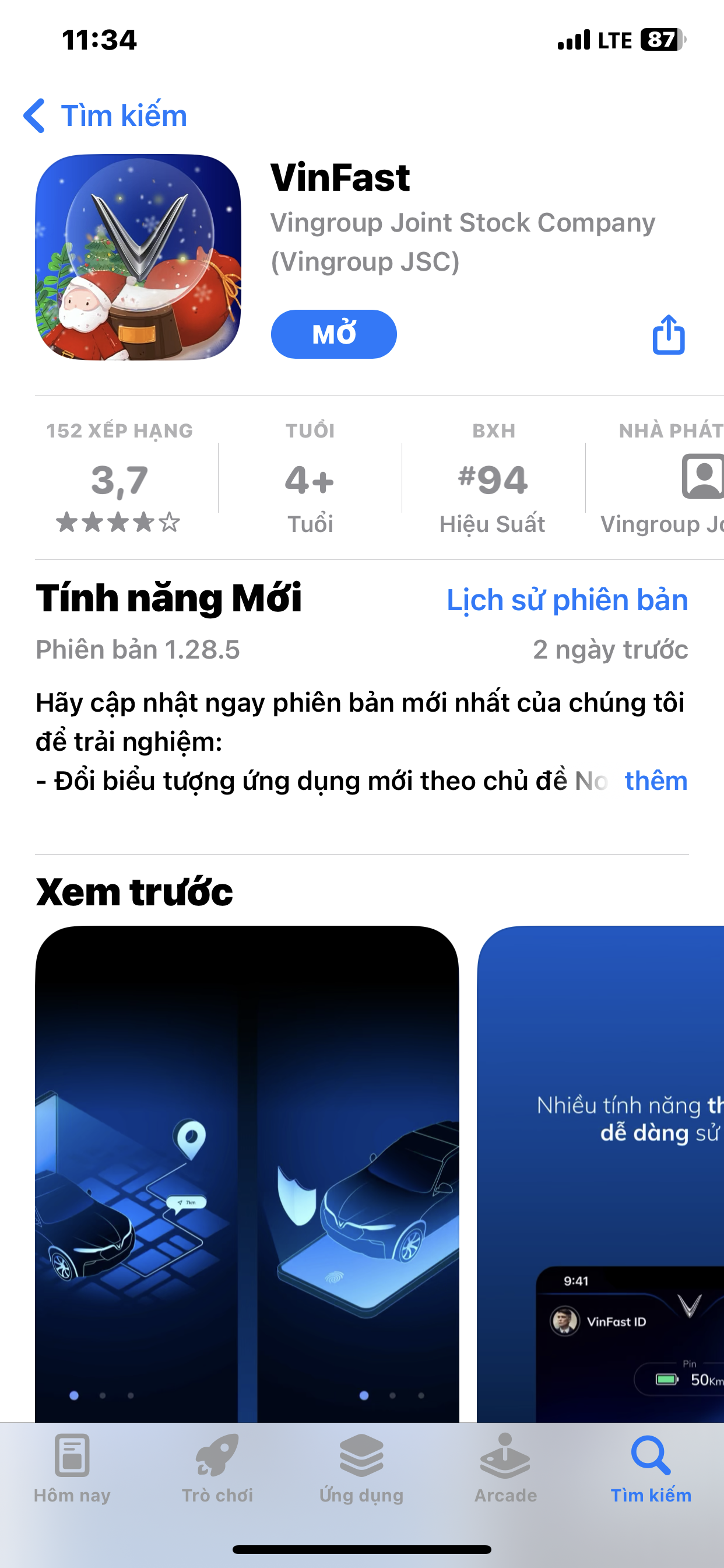Expand release notes with thêm

(655, 781)
